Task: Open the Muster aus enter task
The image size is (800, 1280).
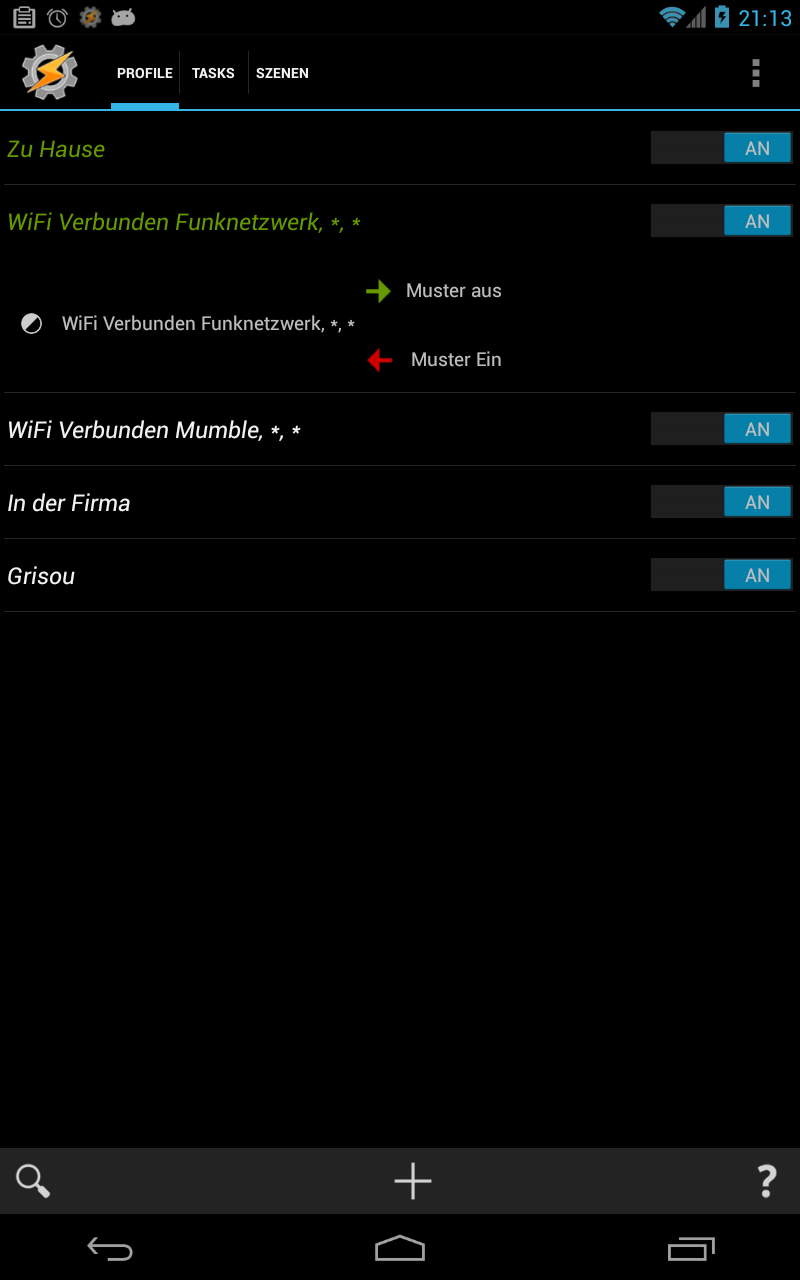Action: pos(453,291)
